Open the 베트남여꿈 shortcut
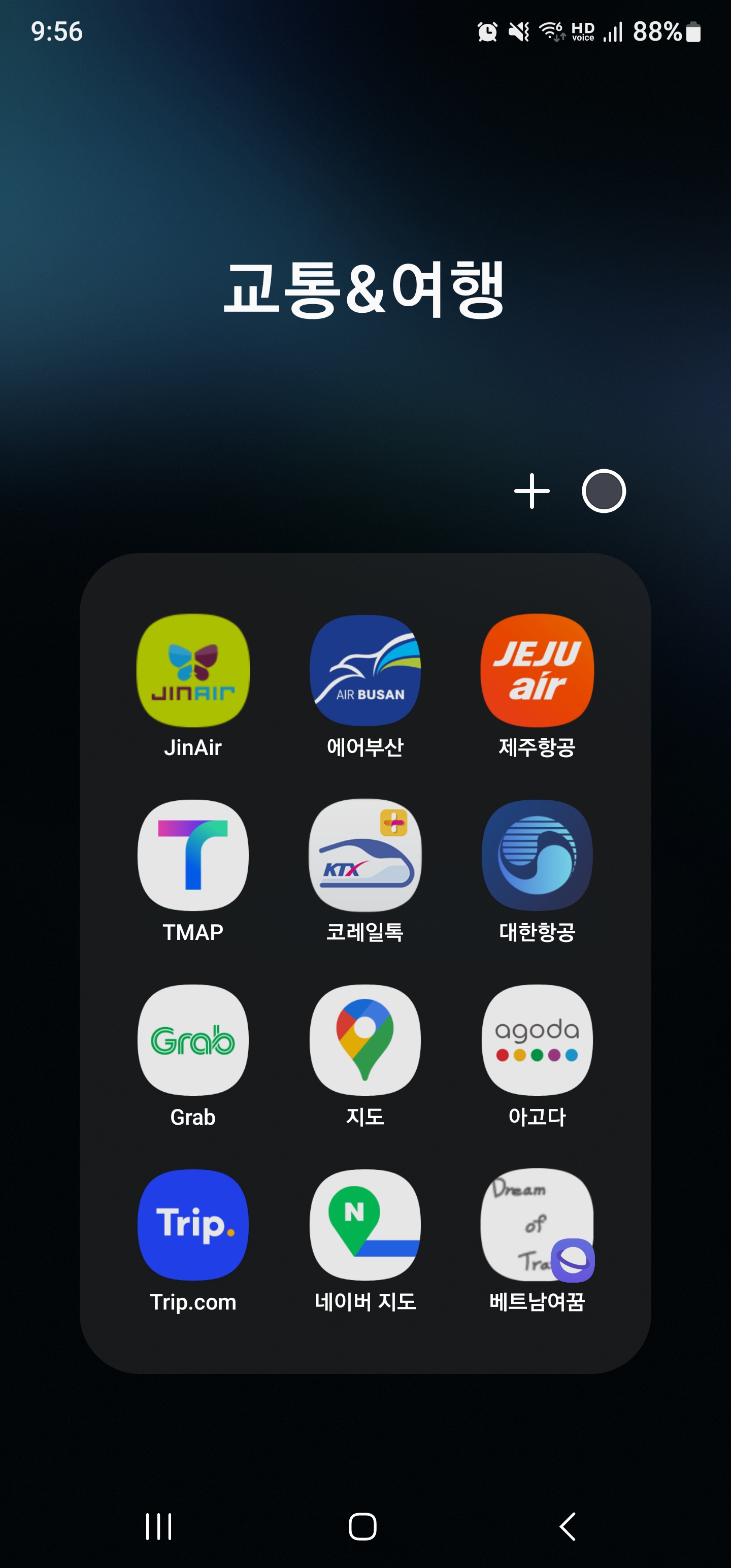This screenshot has height=1568, width=731. click(537, 1225)
